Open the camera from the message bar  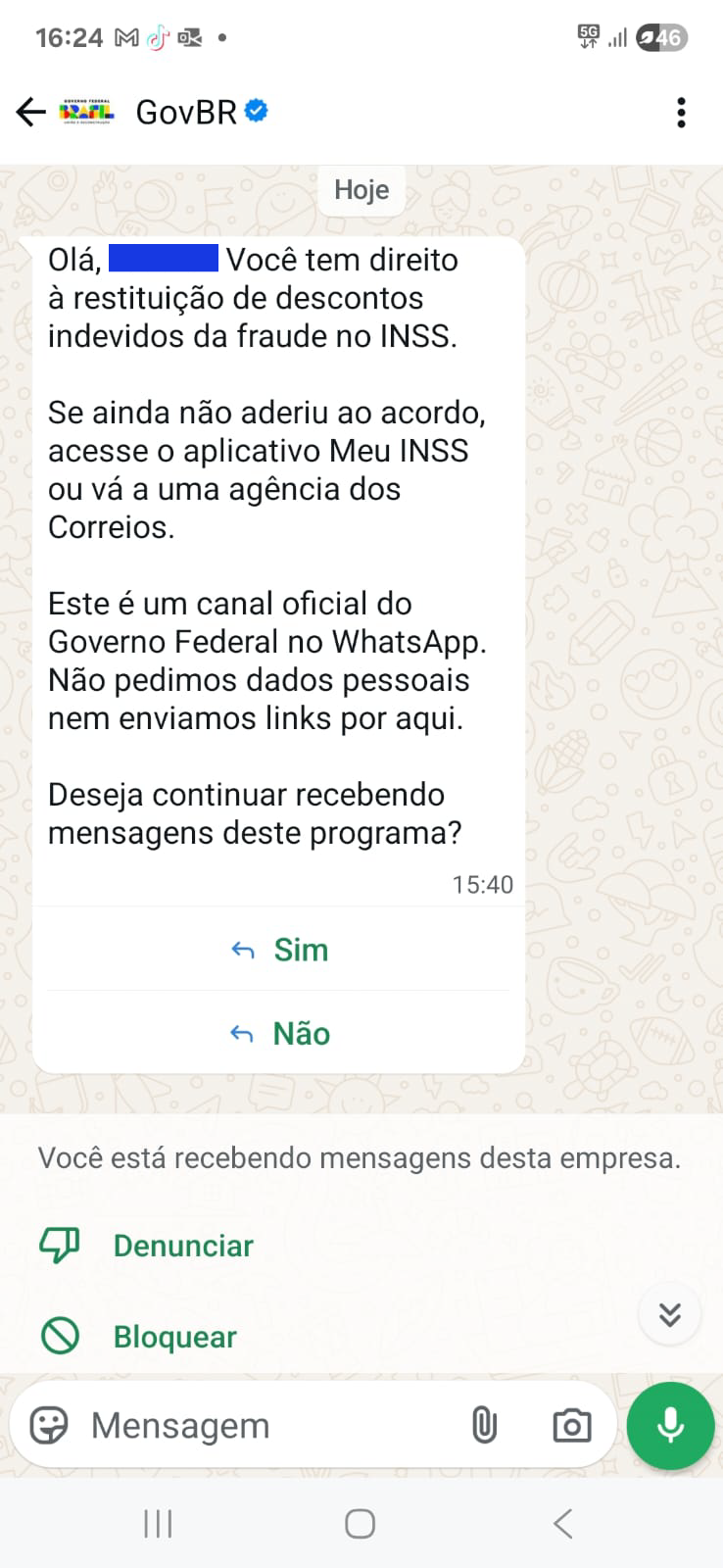point(571,1425)
